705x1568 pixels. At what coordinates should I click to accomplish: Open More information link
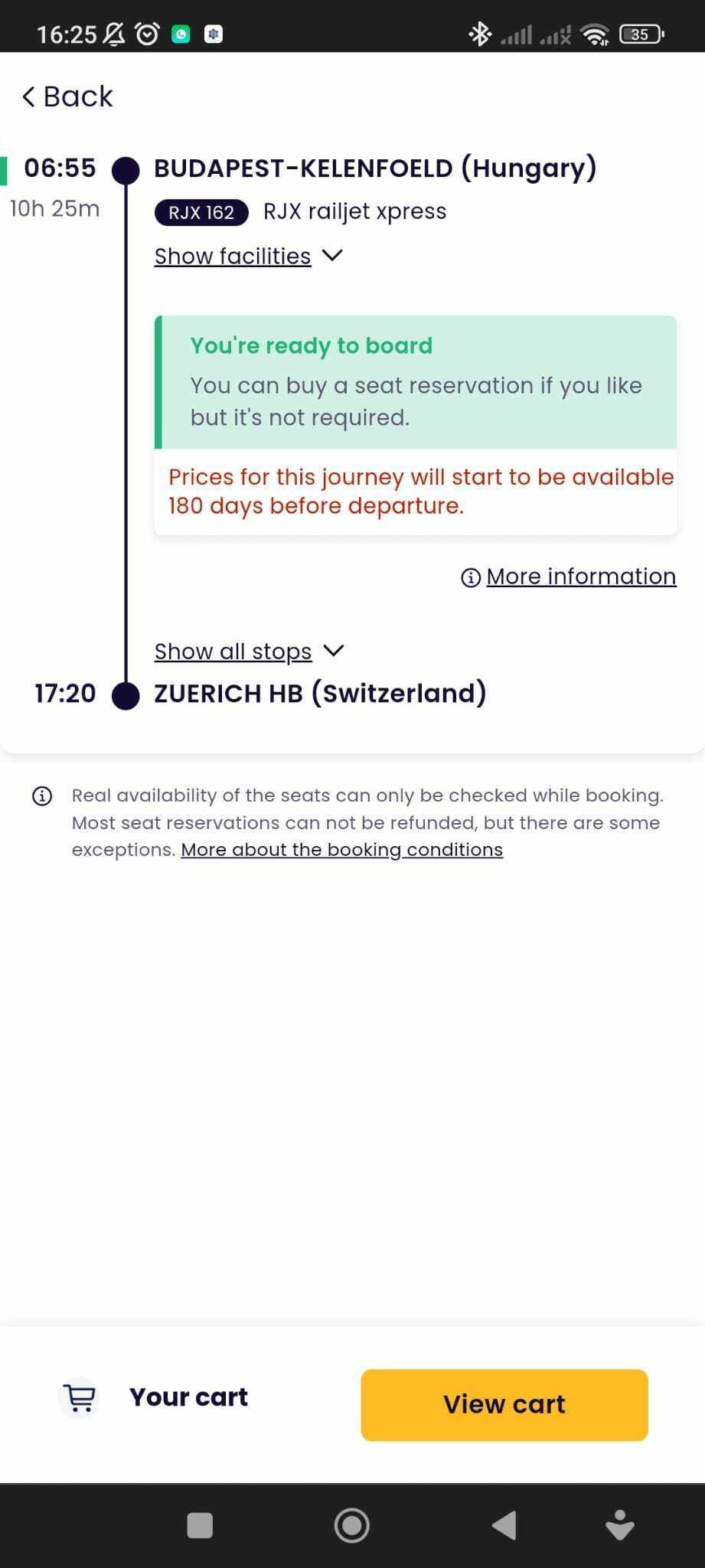(x=568, y=577)
